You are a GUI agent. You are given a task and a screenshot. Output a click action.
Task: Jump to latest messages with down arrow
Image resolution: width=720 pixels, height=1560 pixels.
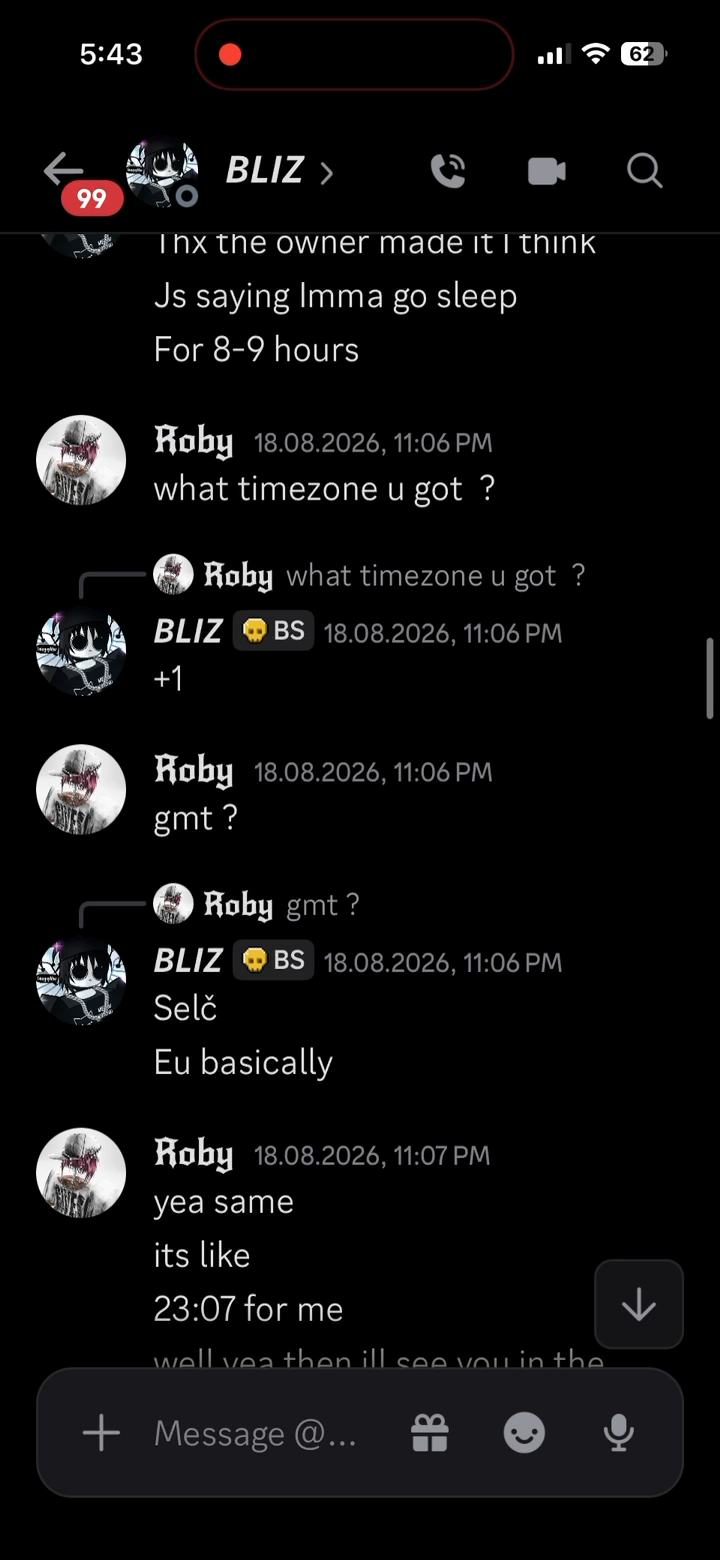(639, 1305)
